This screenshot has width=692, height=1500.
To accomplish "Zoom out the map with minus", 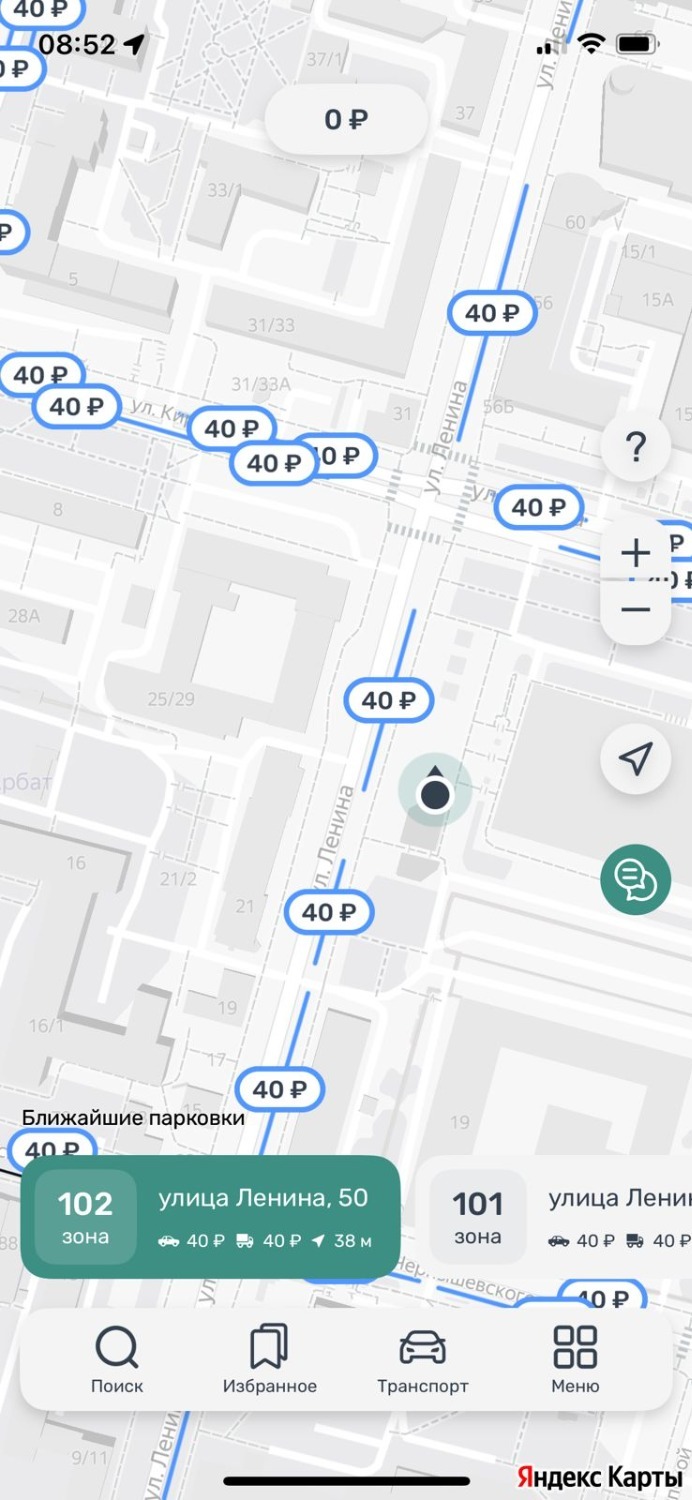I will click(635, 610).
